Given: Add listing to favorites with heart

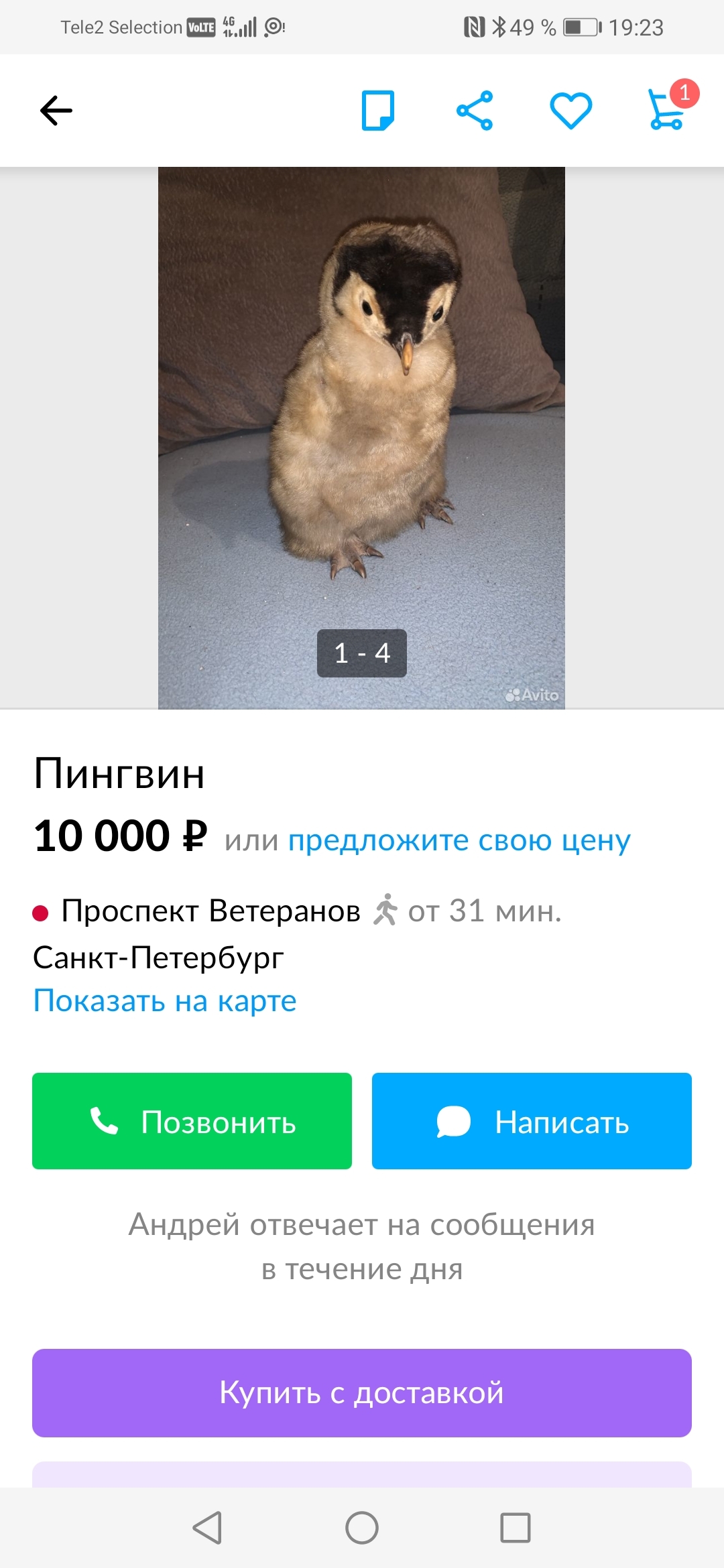Looking at the screenshot, I should click(x=570, y=111).
